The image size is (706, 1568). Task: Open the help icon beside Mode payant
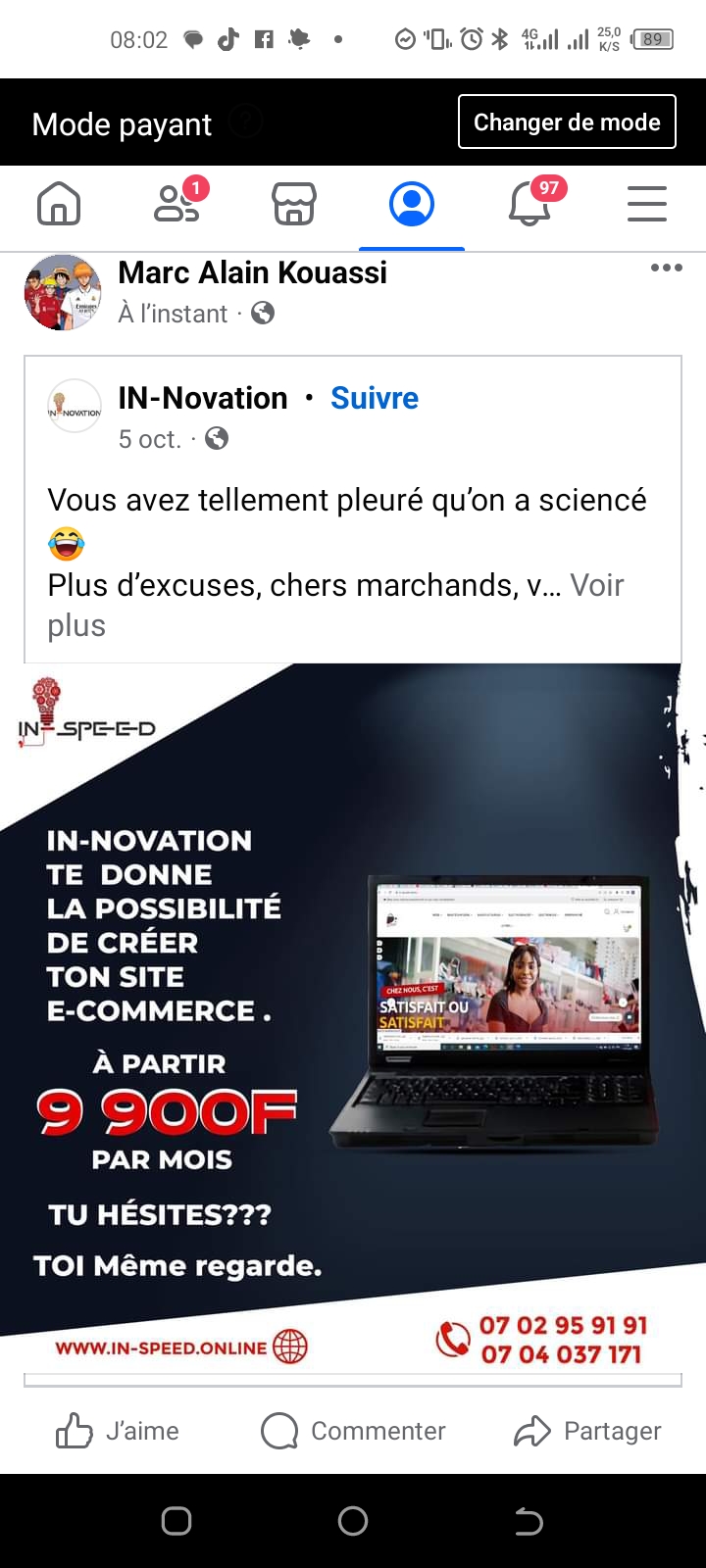click(246, 122)
